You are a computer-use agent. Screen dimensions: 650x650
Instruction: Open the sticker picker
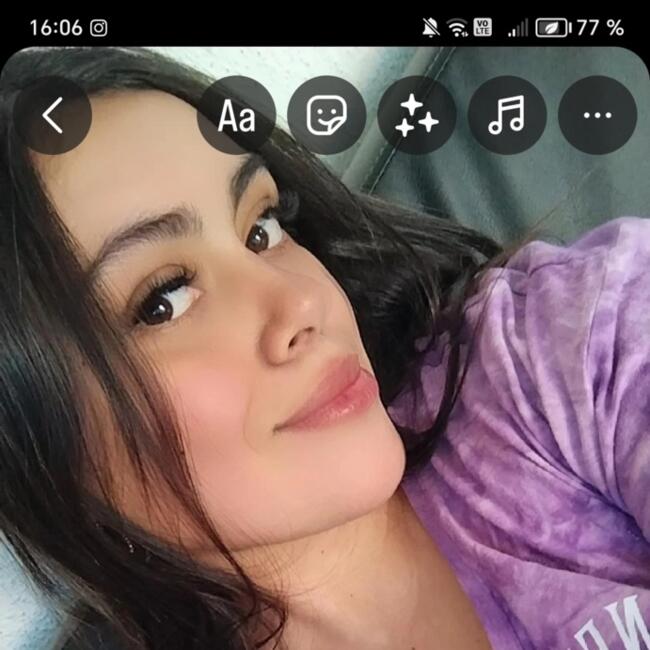pos(327,116)
